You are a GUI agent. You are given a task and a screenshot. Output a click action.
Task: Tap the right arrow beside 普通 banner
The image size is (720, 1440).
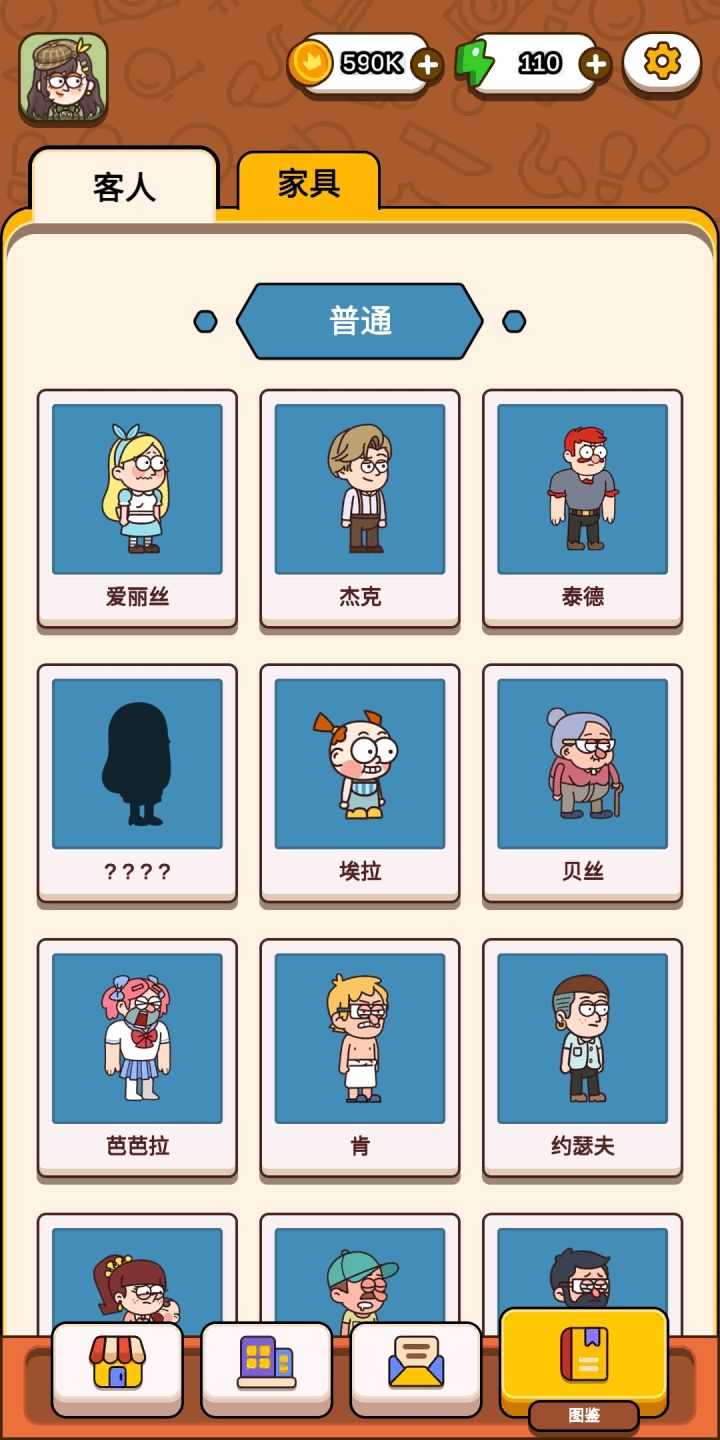pyautogui.click(x=514, y=320)
